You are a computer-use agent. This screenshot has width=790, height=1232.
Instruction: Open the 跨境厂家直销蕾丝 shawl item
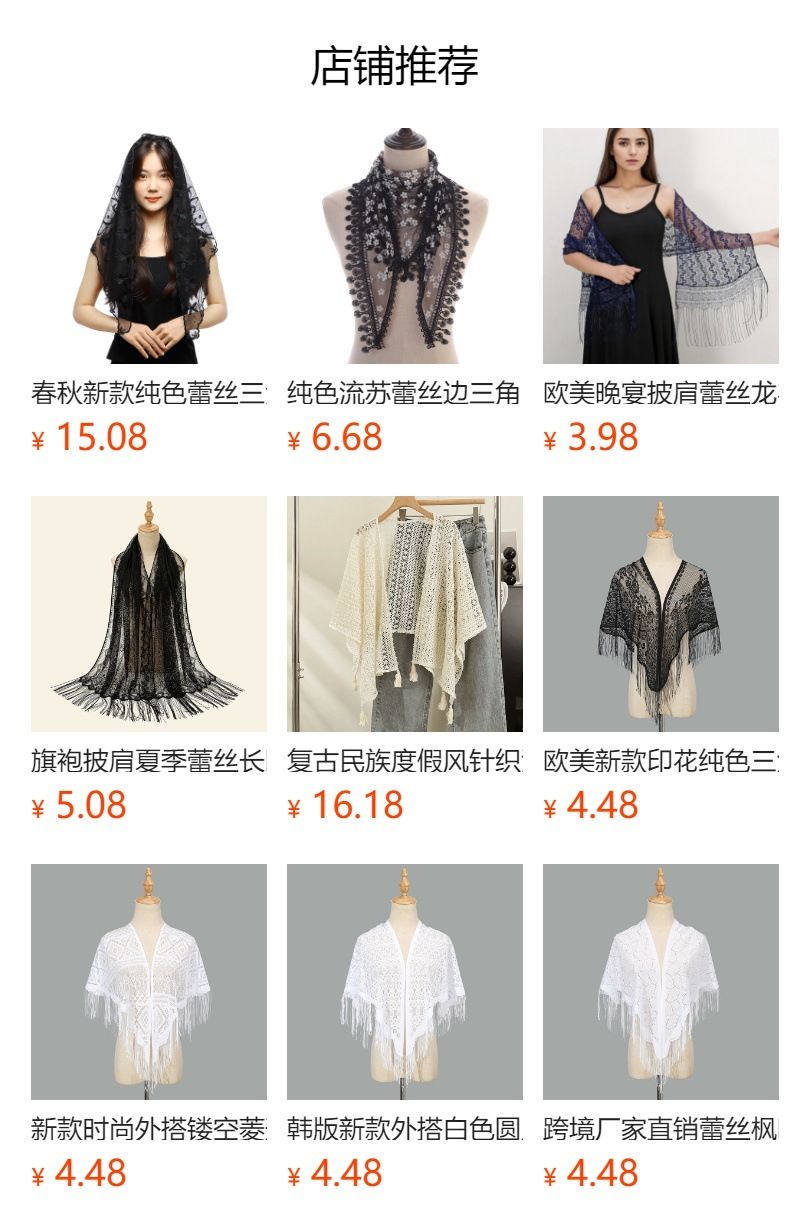(660, 982)
